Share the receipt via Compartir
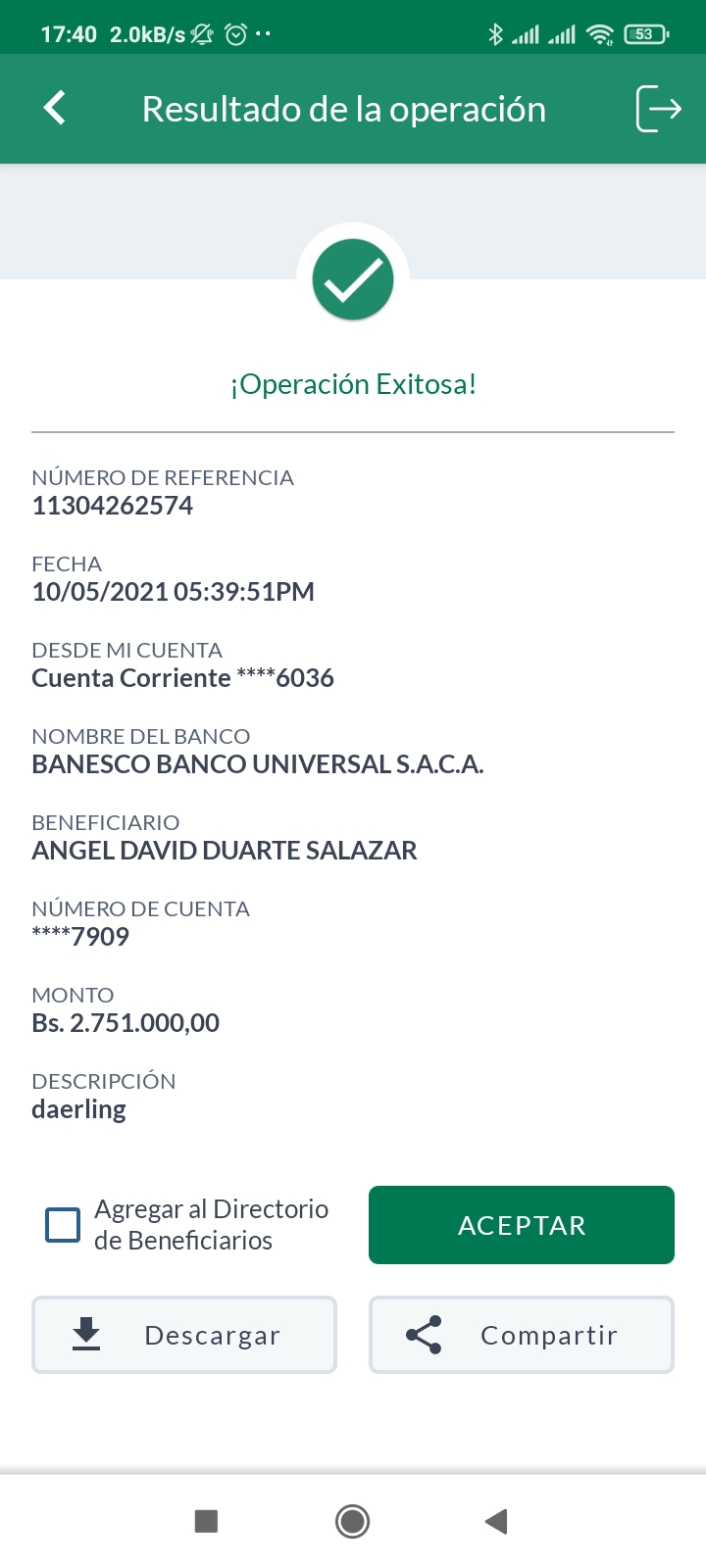The height and width of the screenshot is (1568, 706). [x=522, y=1335]
